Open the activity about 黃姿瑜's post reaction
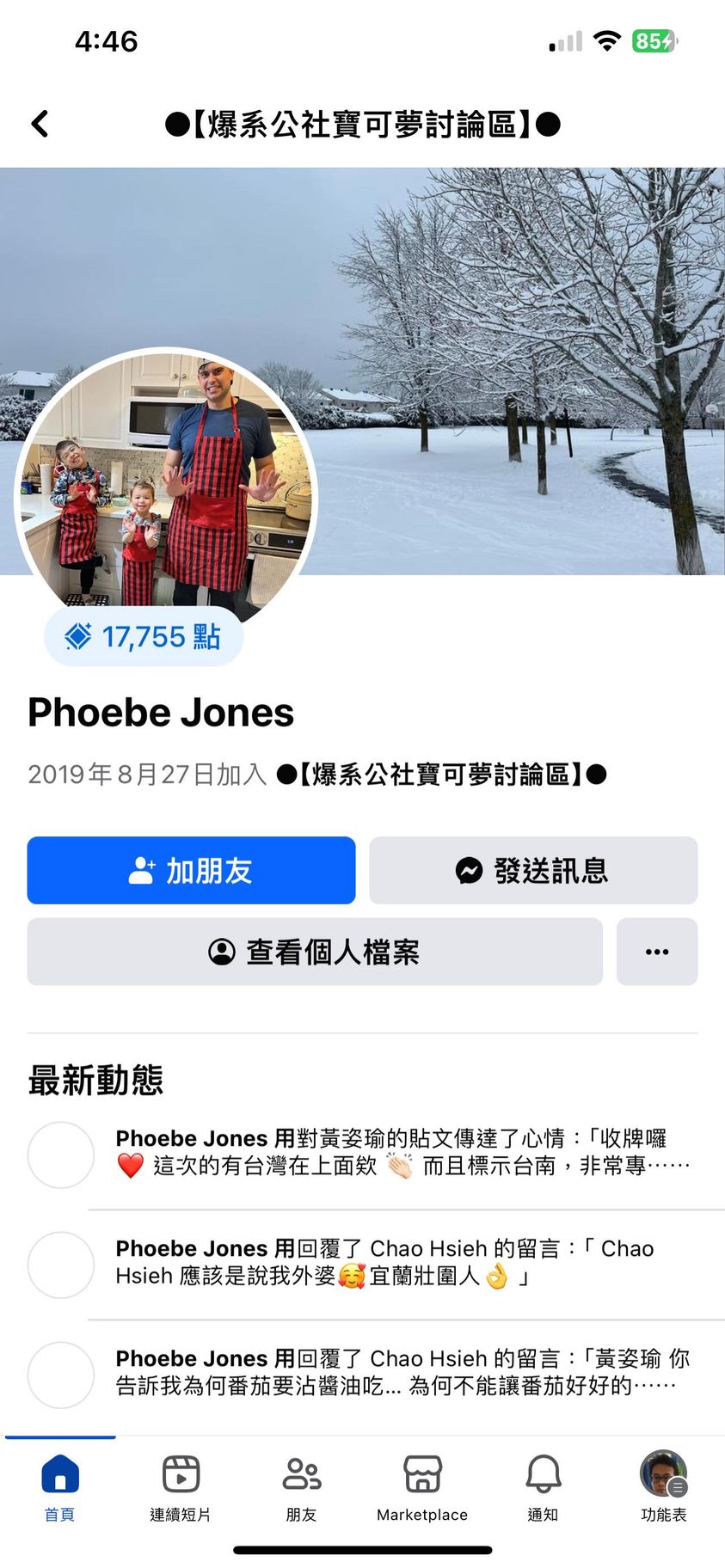The height and width of the screenshot is (1568, 725). click(x=402, y=1152)
